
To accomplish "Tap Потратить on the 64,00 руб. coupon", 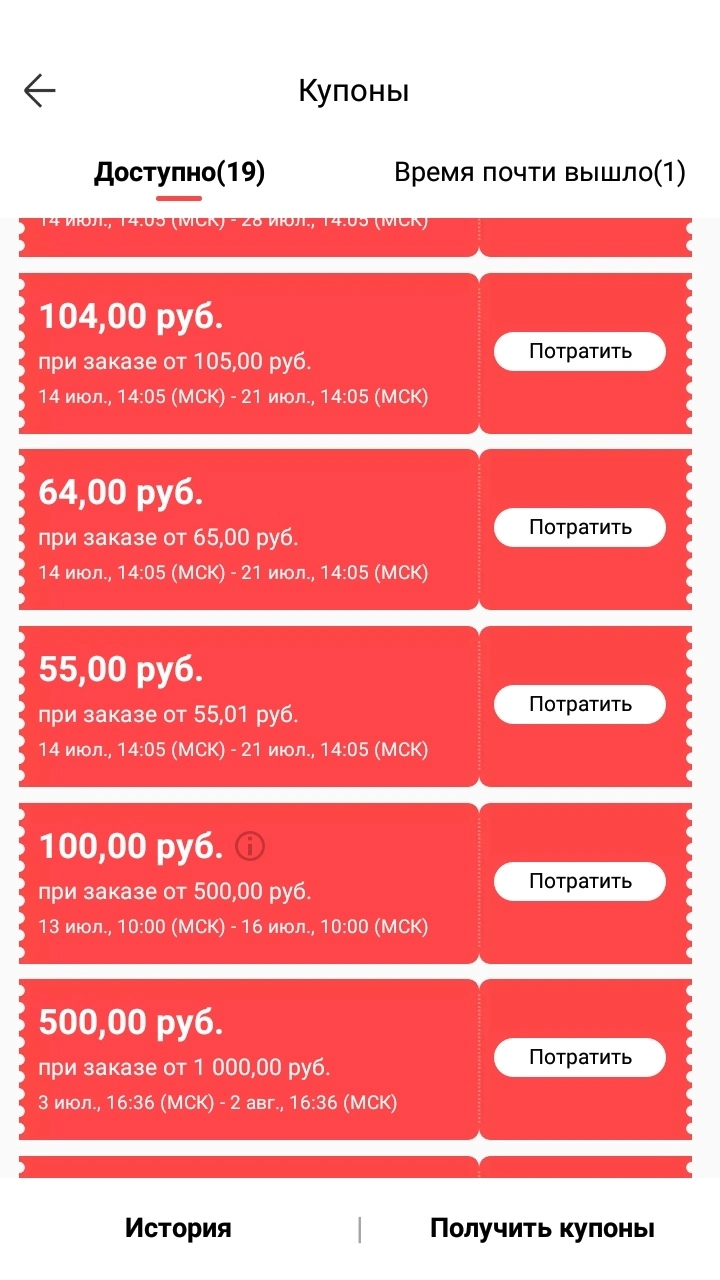I will (580, 527).
